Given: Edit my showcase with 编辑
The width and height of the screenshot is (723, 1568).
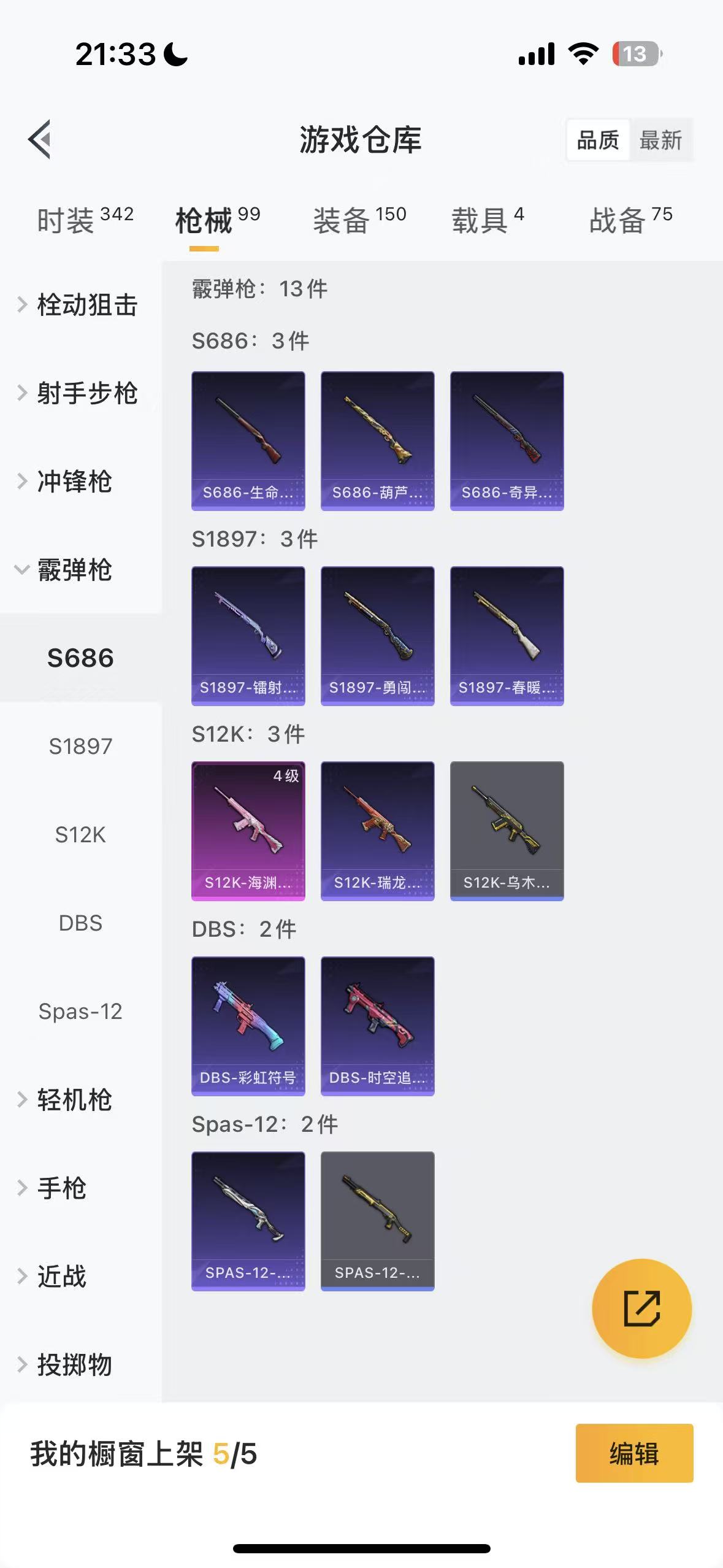Looking at the screenshot, I should [x=634, y=1453].
